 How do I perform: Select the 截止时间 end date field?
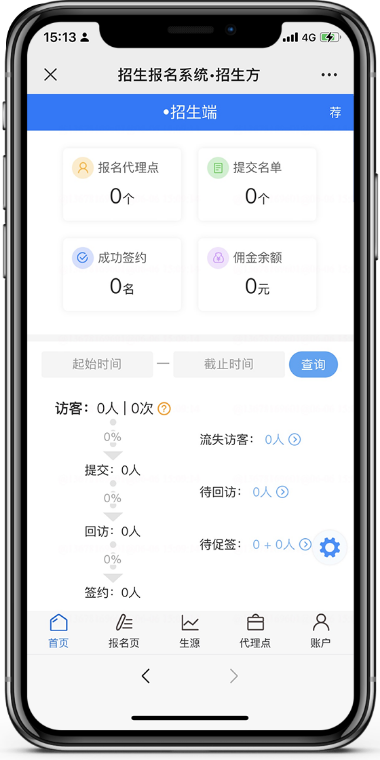point(229,364)
